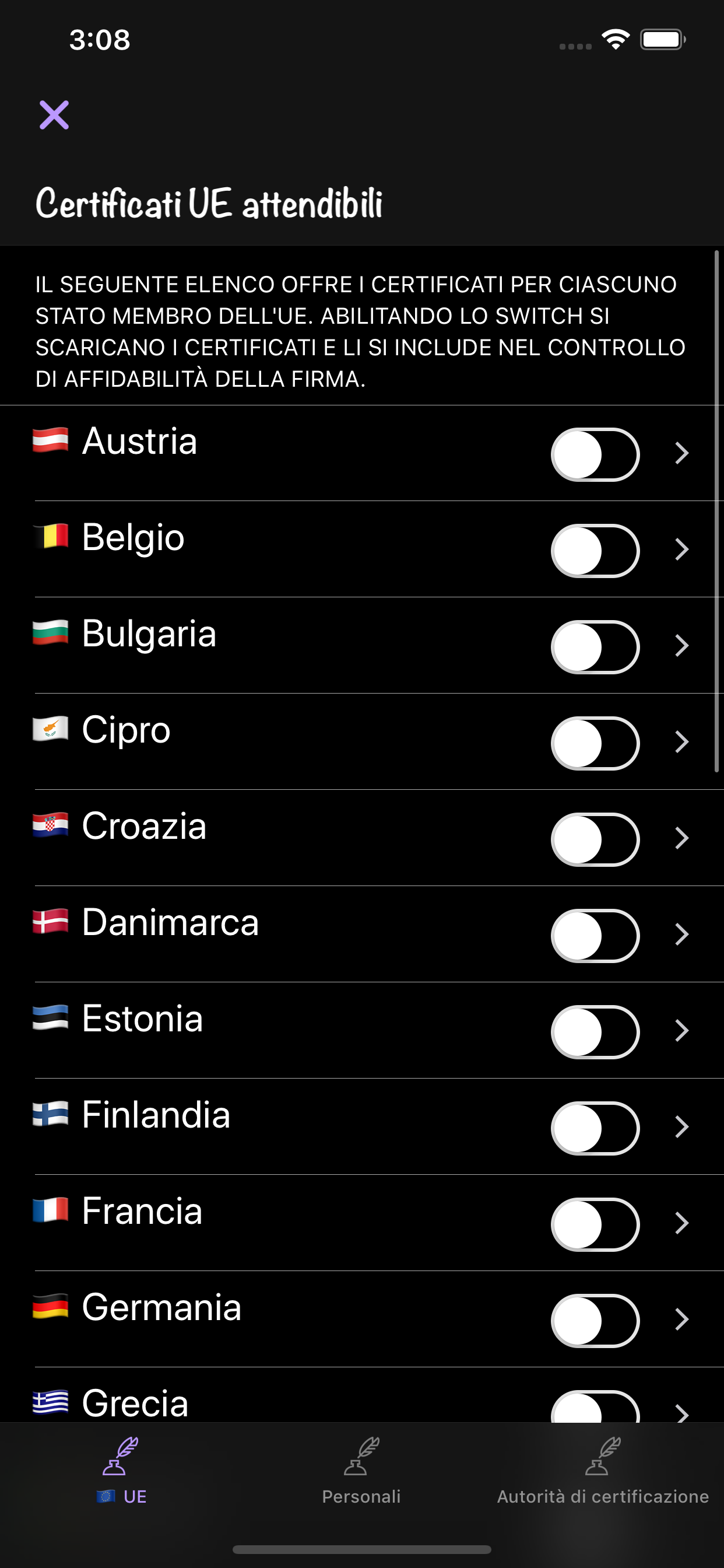
Task: Enable the Estonia switch
Action: tap(595, 1032)
